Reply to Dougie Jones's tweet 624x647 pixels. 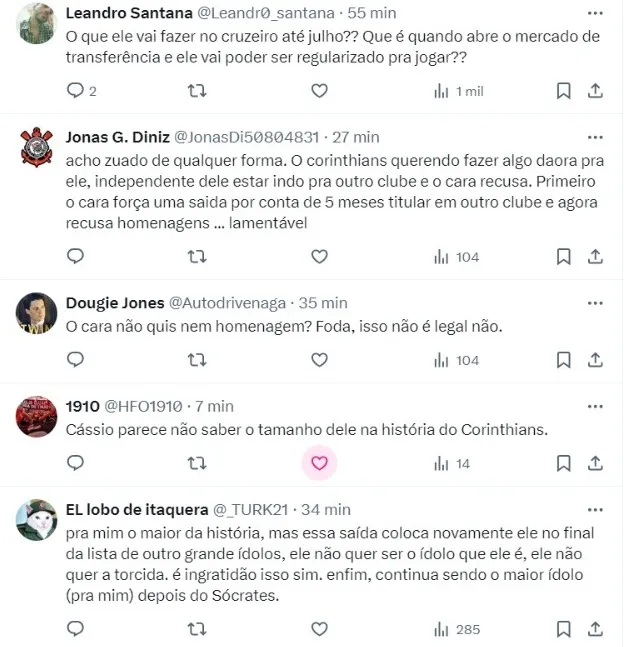point(76,360)
